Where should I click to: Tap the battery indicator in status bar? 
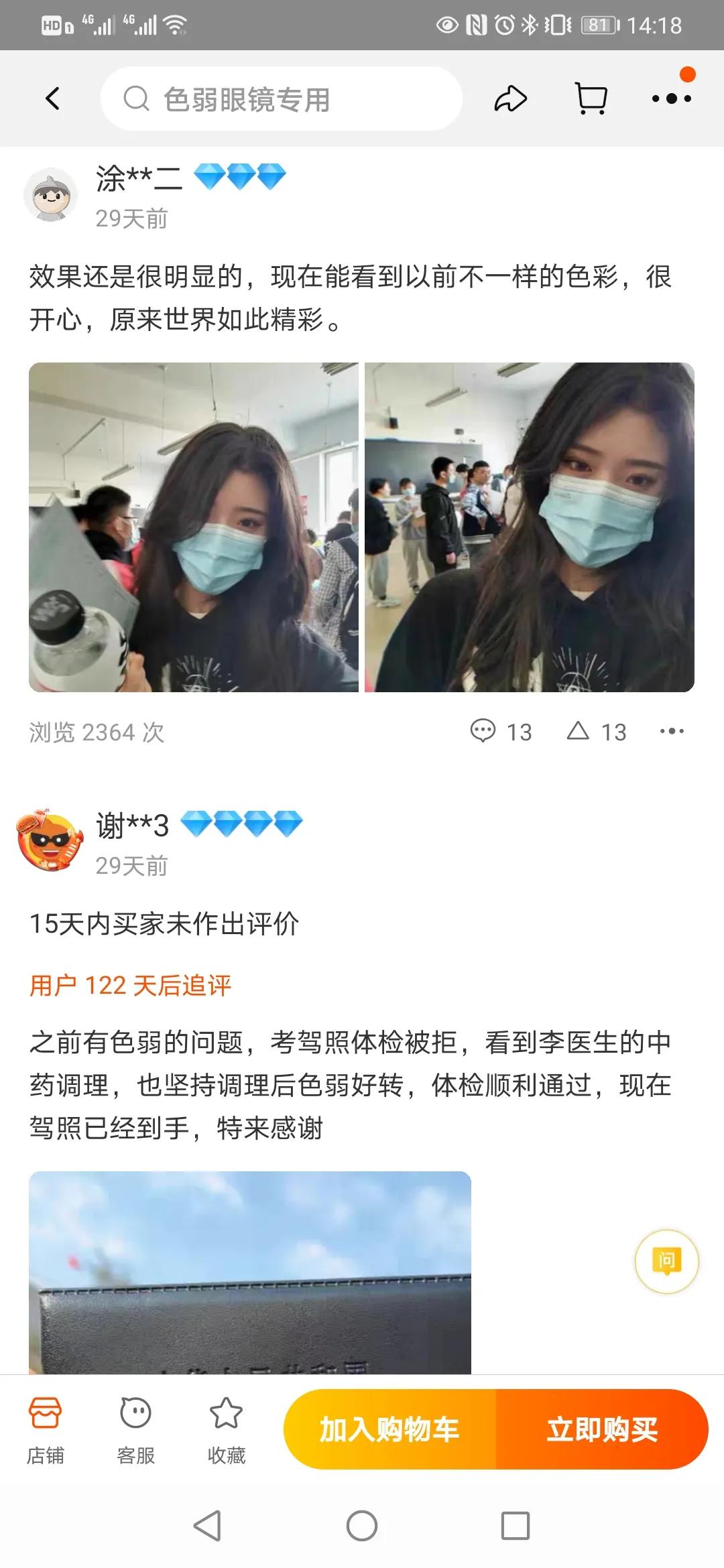tap(600, 25)
